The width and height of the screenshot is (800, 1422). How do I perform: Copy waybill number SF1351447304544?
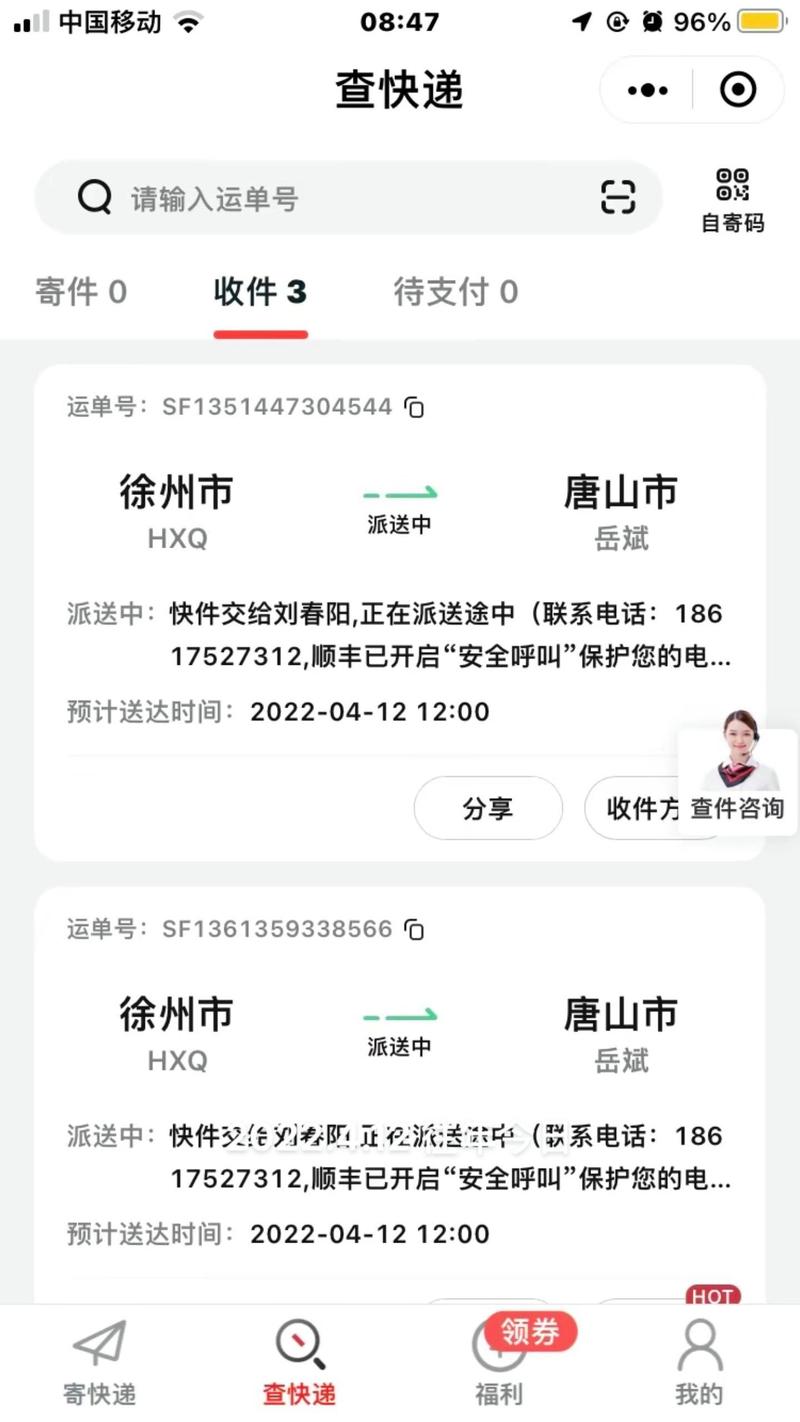(x=414, y=407)
